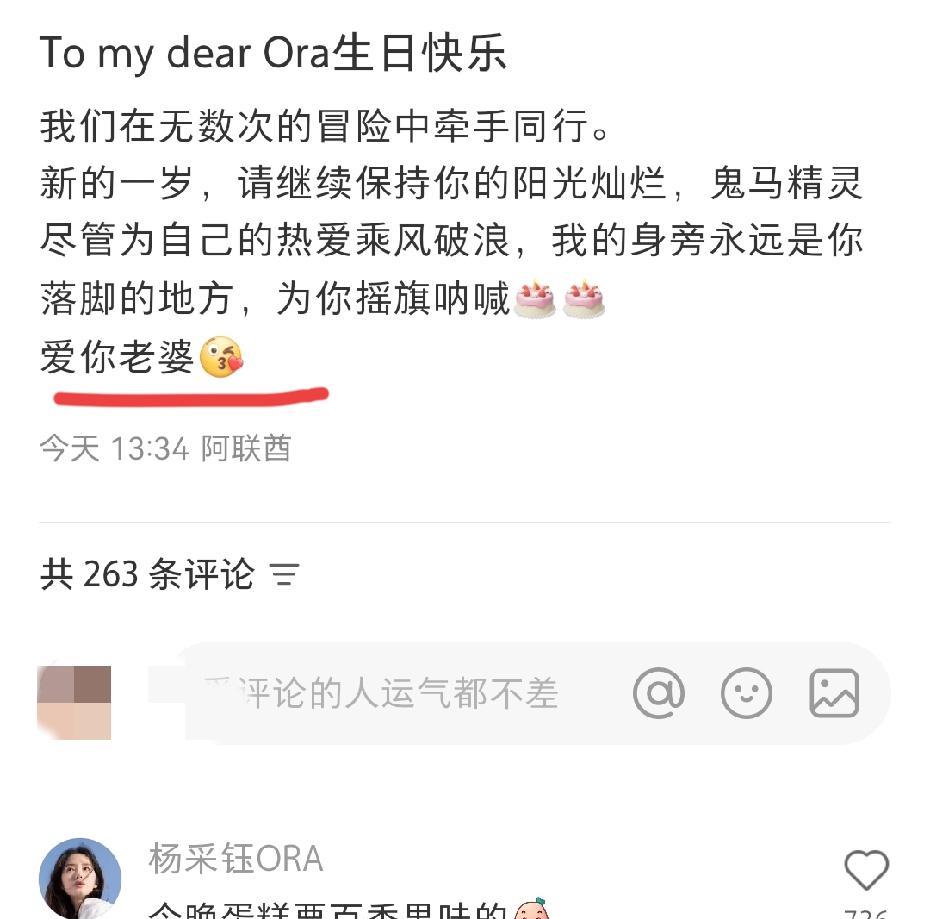View the 杨采钰ORA username profile
Screen dimensions: 930x919
tap(236, 858)
